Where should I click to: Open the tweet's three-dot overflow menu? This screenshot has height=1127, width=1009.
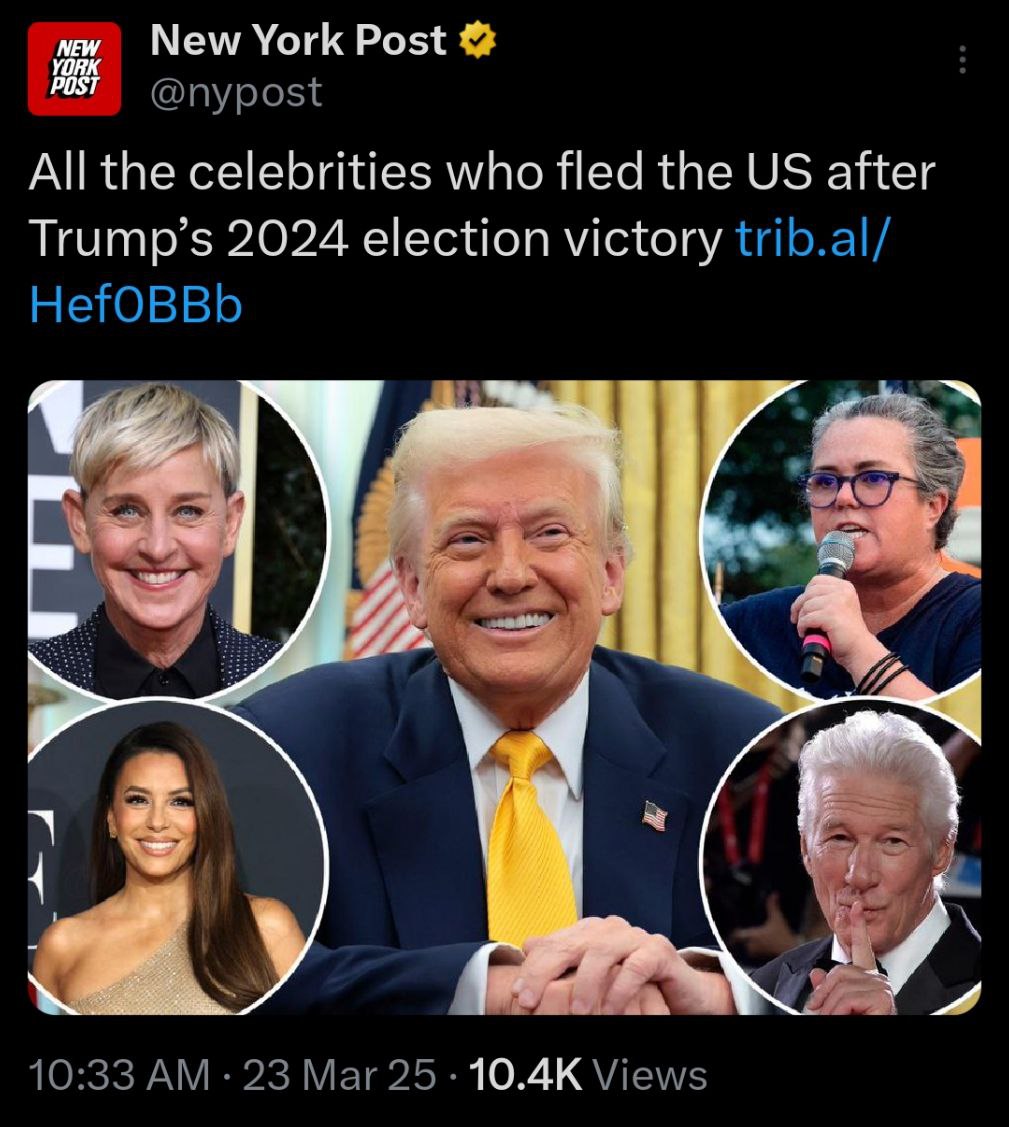962,60
